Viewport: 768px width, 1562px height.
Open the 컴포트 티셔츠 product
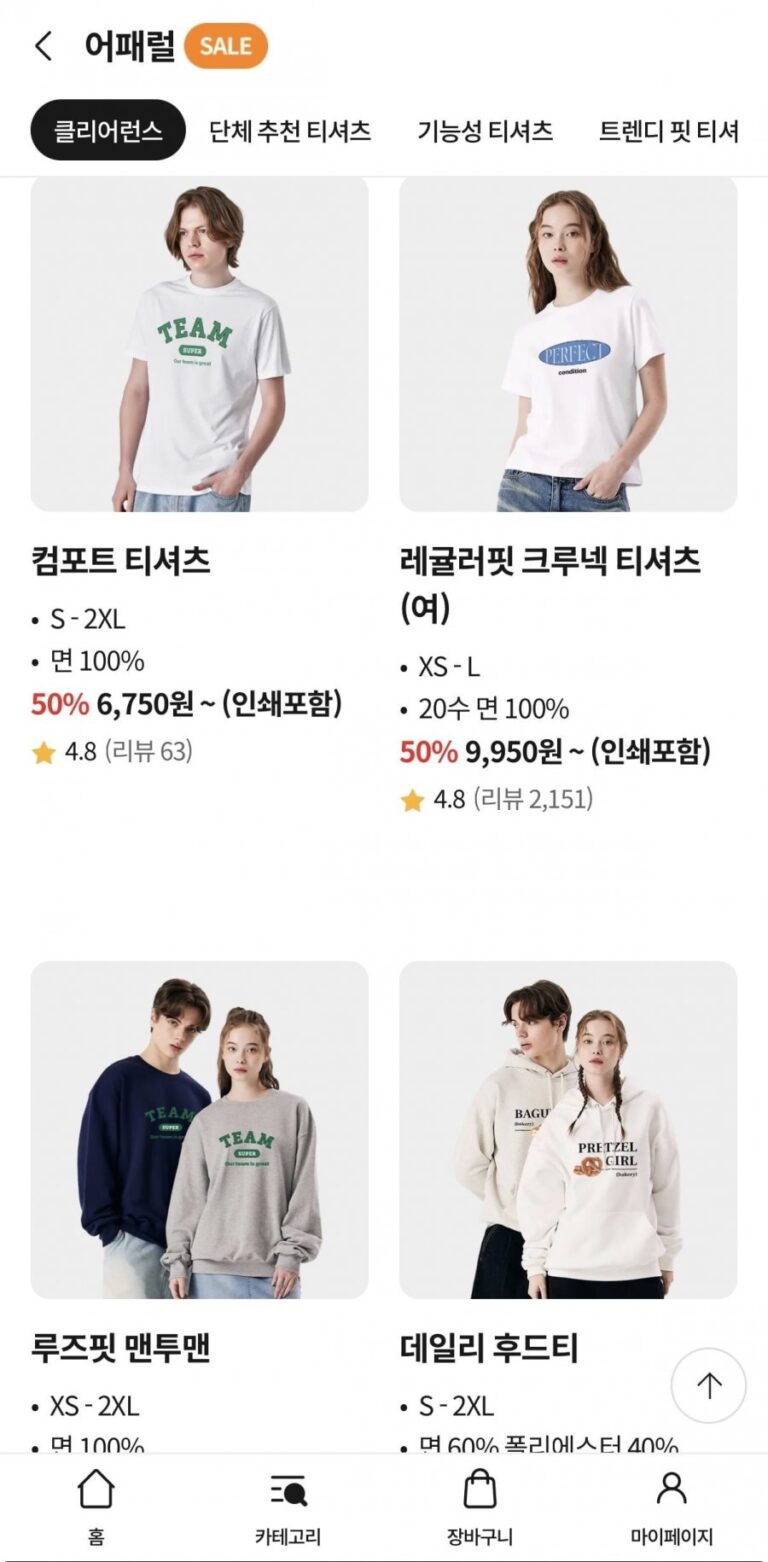[x=199, y=344]
